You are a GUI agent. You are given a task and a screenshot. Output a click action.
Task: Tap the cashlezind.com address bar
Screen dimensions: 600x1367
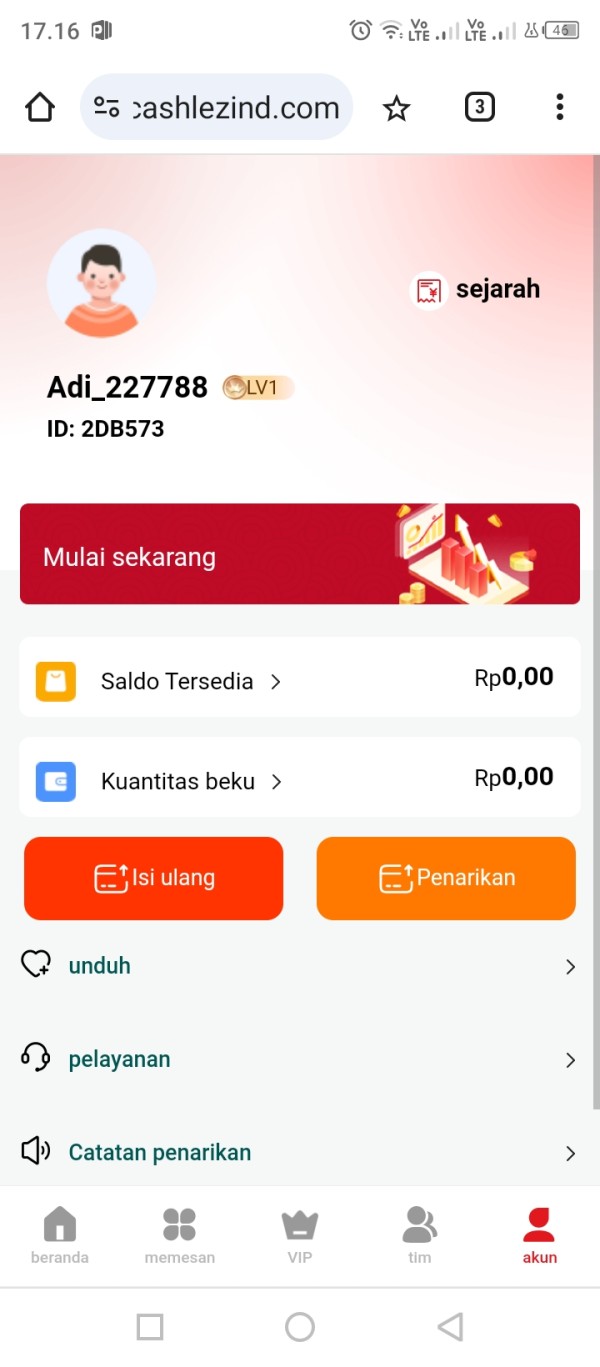[217, 107]
